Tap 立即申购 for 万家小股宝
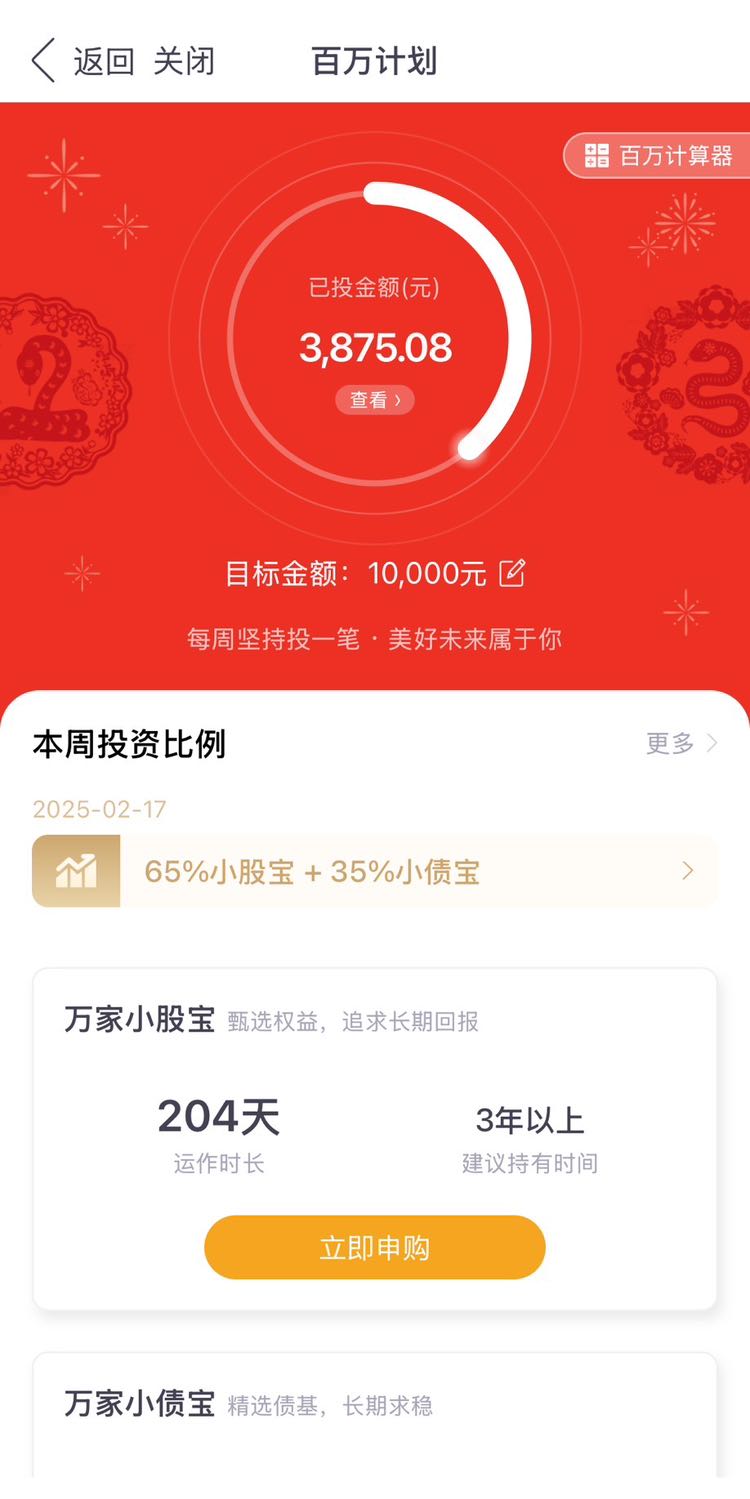750x1499 pixels. (375, 1248)
